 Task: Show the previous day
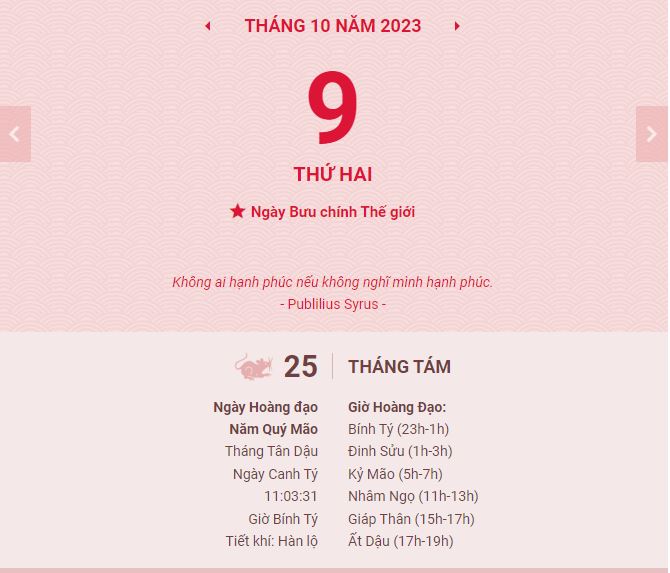(x=15, y=134)
